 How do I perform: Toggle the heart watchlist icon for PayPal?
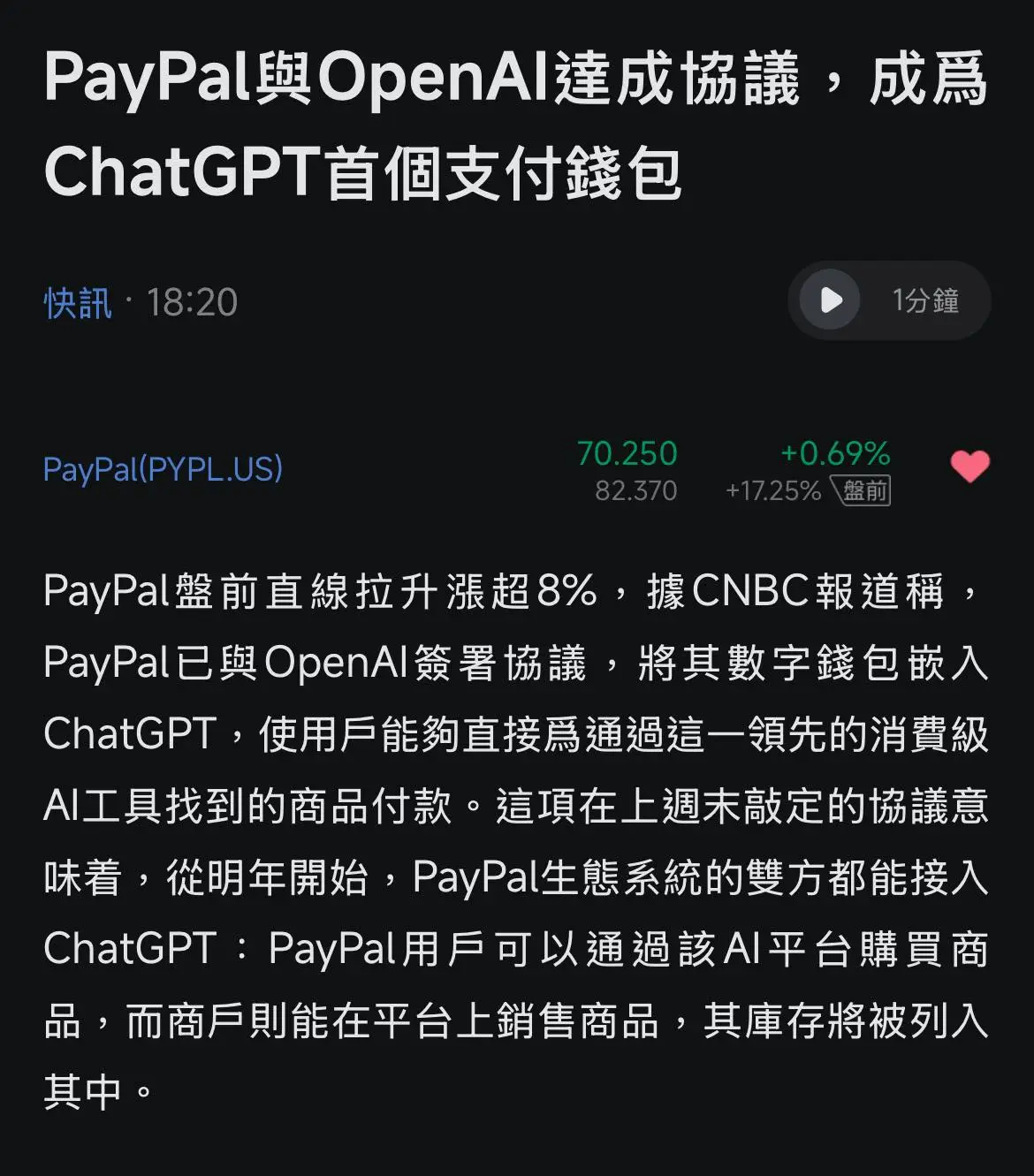point(969,467)
